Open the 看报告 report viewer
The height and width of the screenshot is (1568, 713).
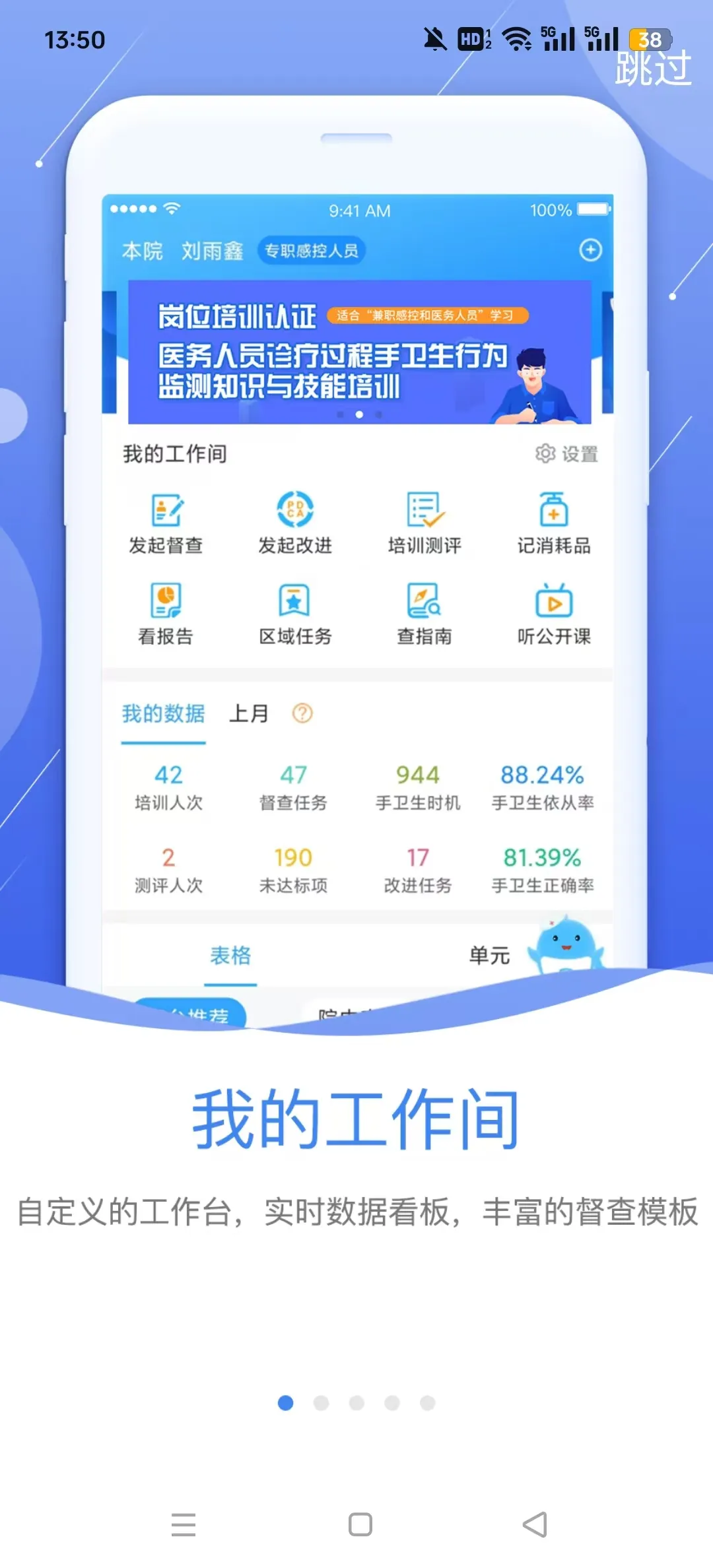pyautogui.click(x=167, y=614)
